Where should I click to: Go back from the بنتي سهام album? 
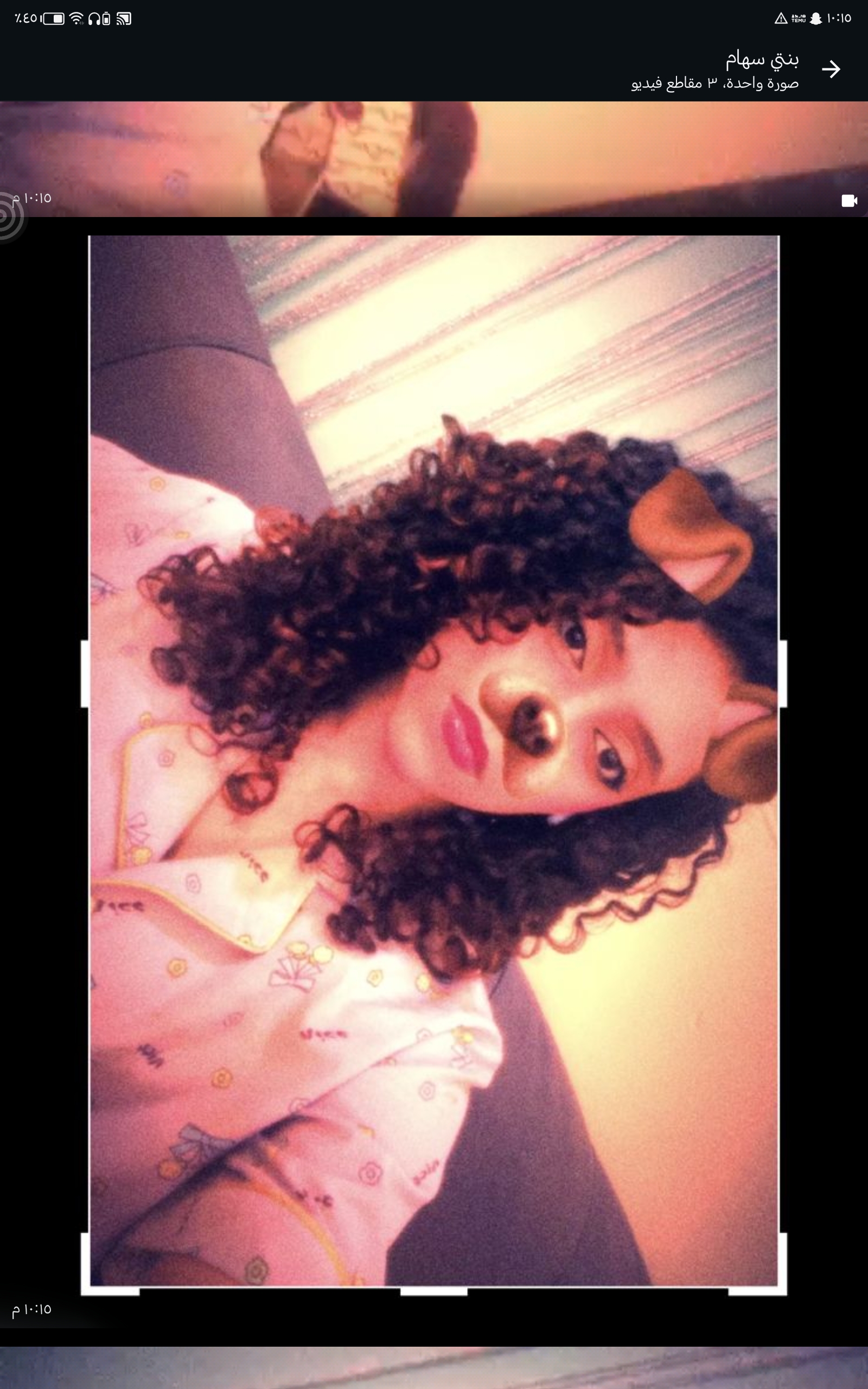coord(831,69)
